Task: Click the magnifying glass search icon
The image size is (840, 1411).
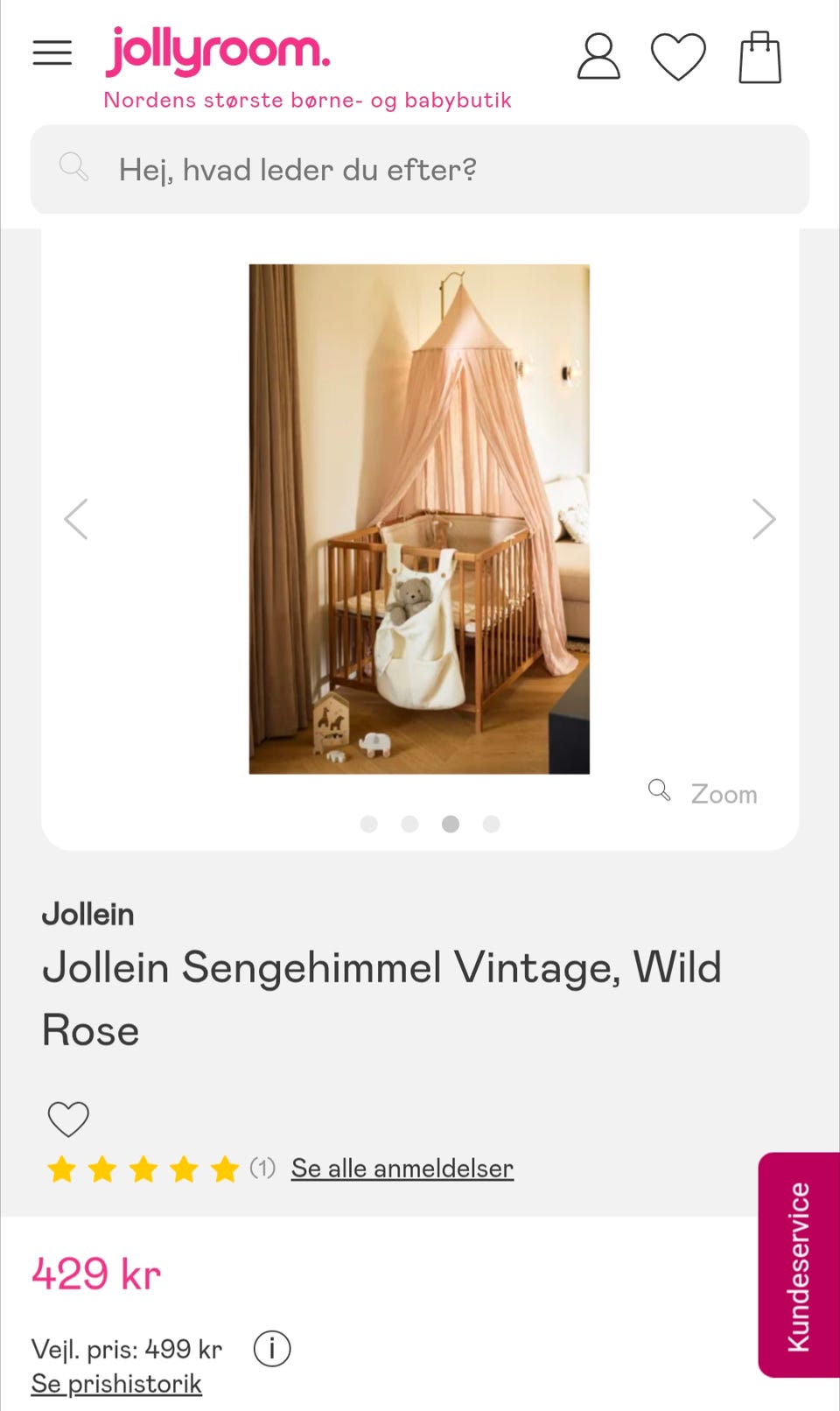Action: 74,167
